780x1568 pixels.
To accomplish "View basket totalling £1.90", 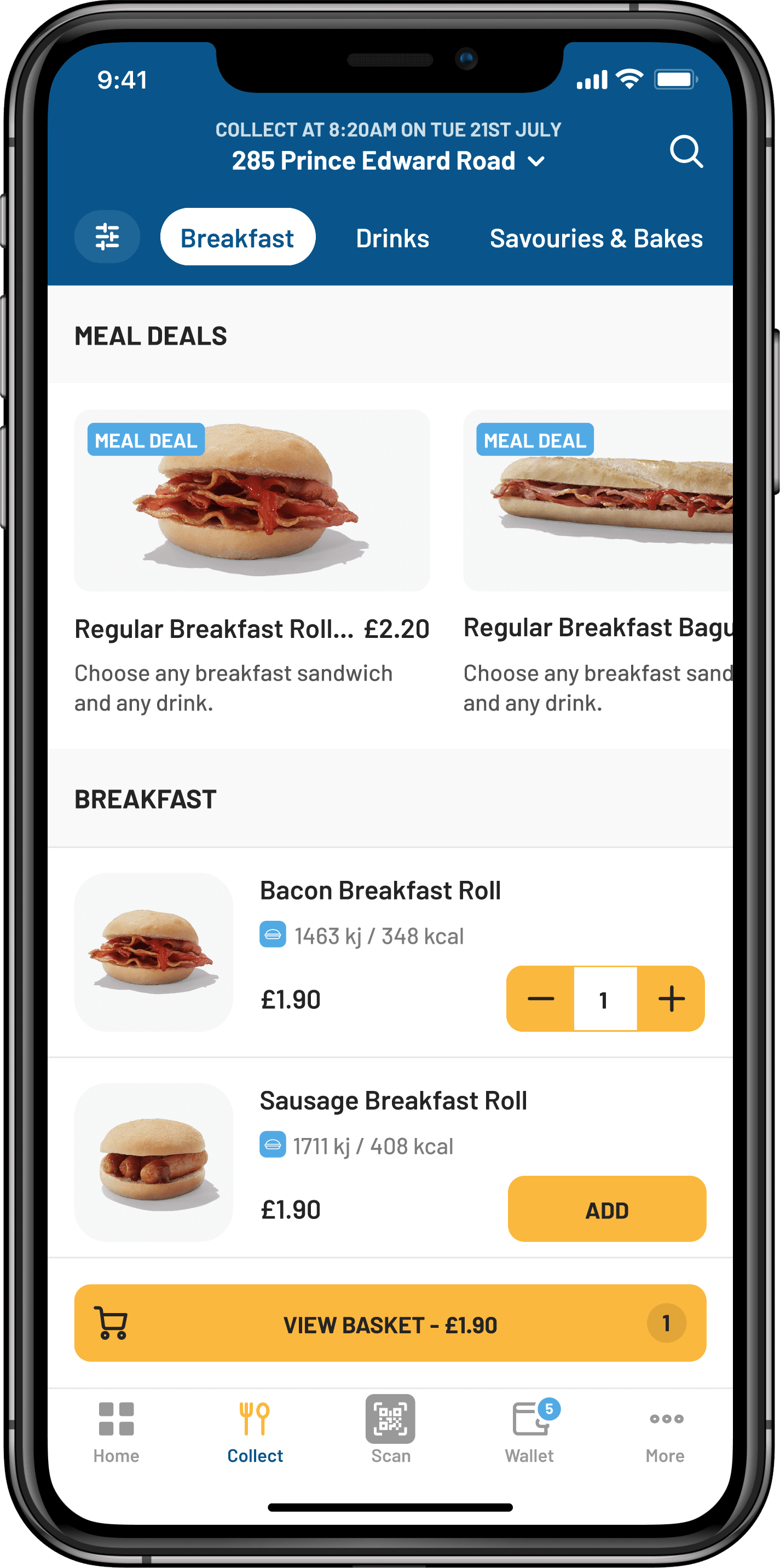I will coord(390,1325).
